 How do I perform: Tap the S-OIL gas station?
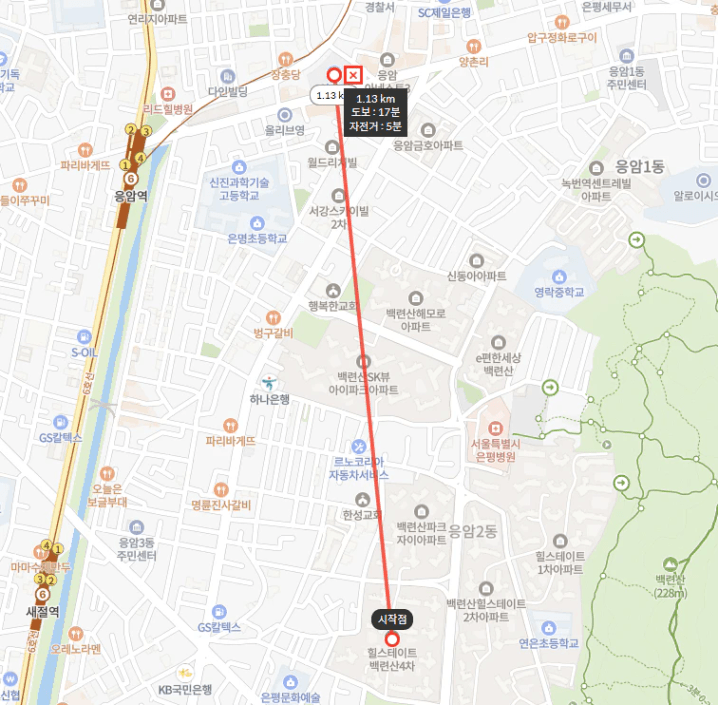83,335
